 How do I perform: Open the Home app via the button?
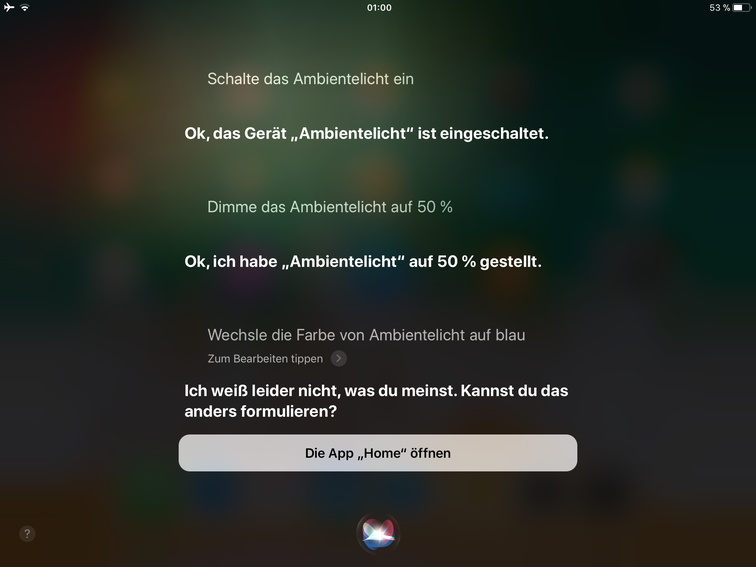pyautogui.click(x=377, y=453)
